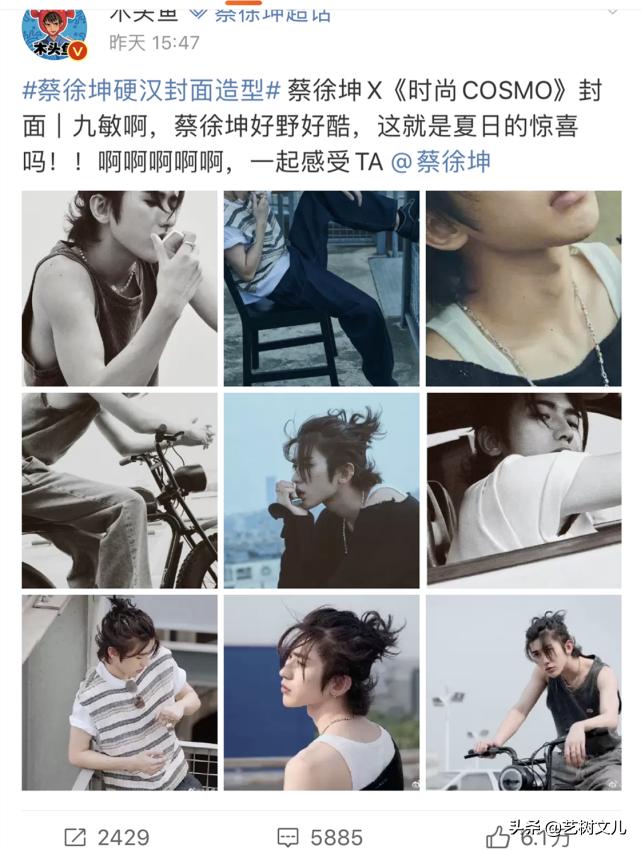Image resolution: width=641 pixels, height=850 pixels.
Task: Open side-profile photo with white tank top
Action: click(x=321, y=692)
